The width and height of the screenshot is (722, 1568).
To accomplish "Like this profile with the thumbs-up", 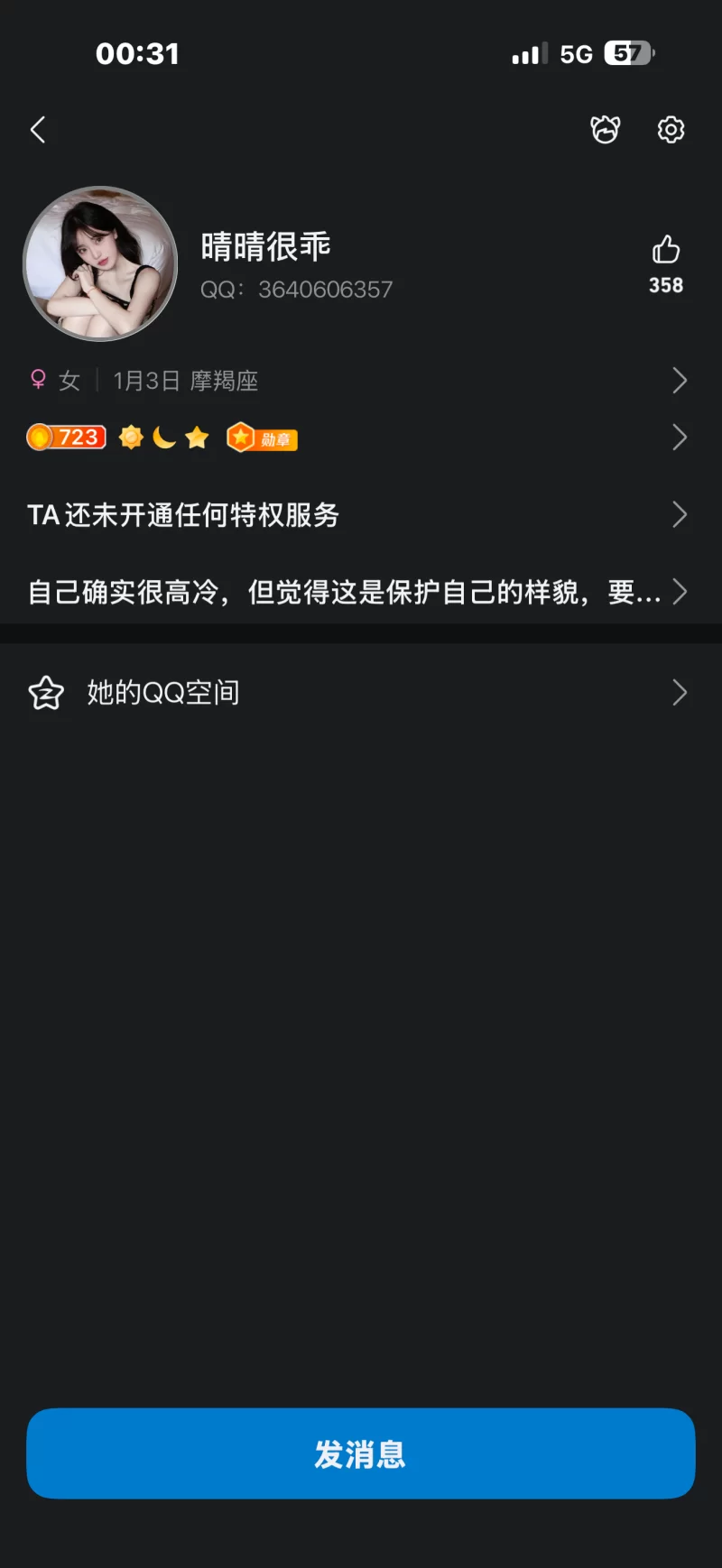I will (x=666, y=250).
